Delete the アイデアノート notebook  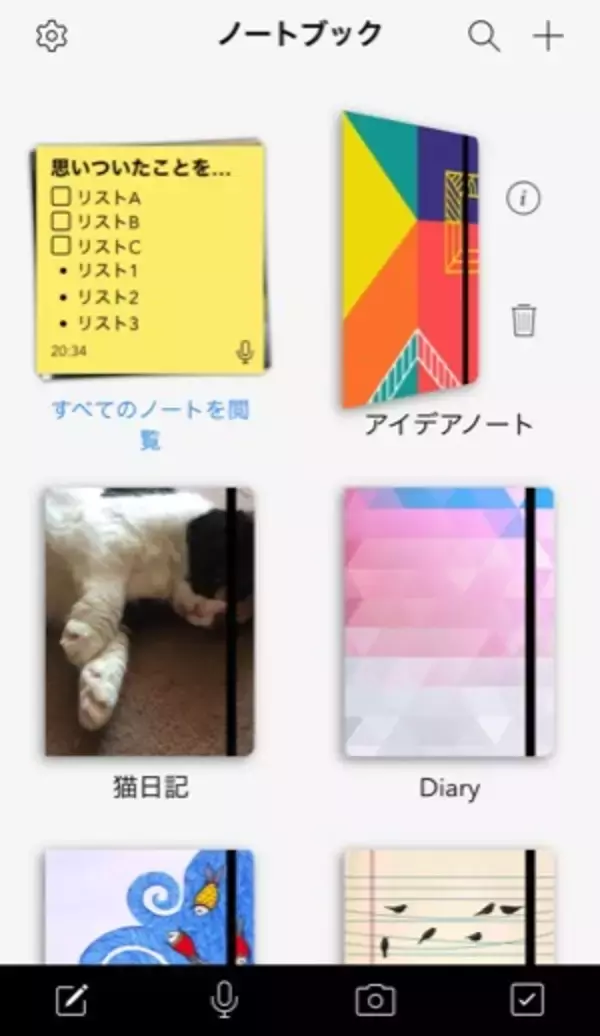(523, 320)
